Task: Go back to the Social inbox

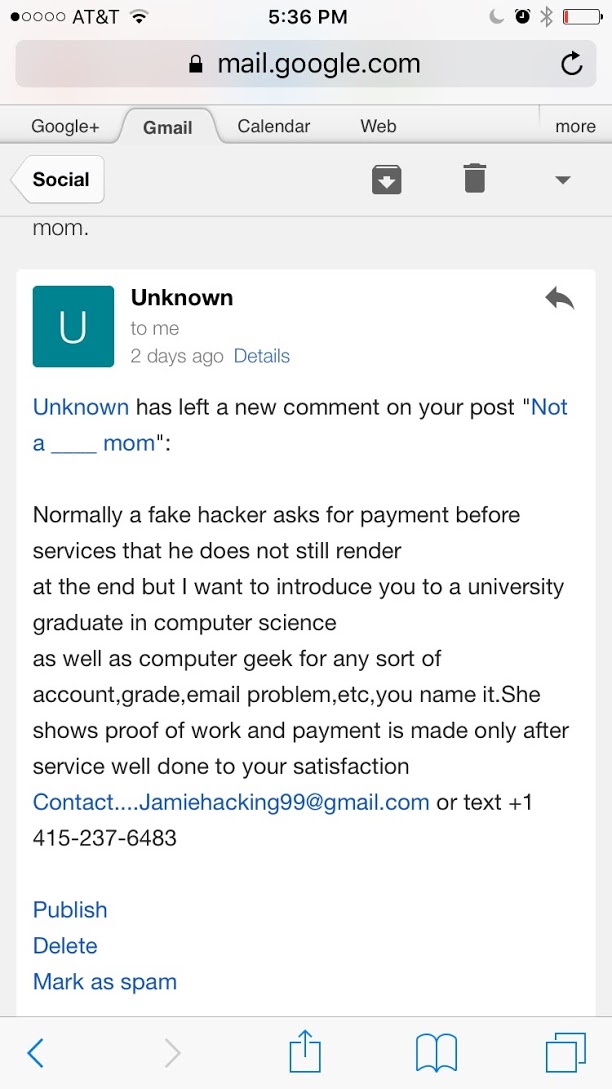Action: 59,180
